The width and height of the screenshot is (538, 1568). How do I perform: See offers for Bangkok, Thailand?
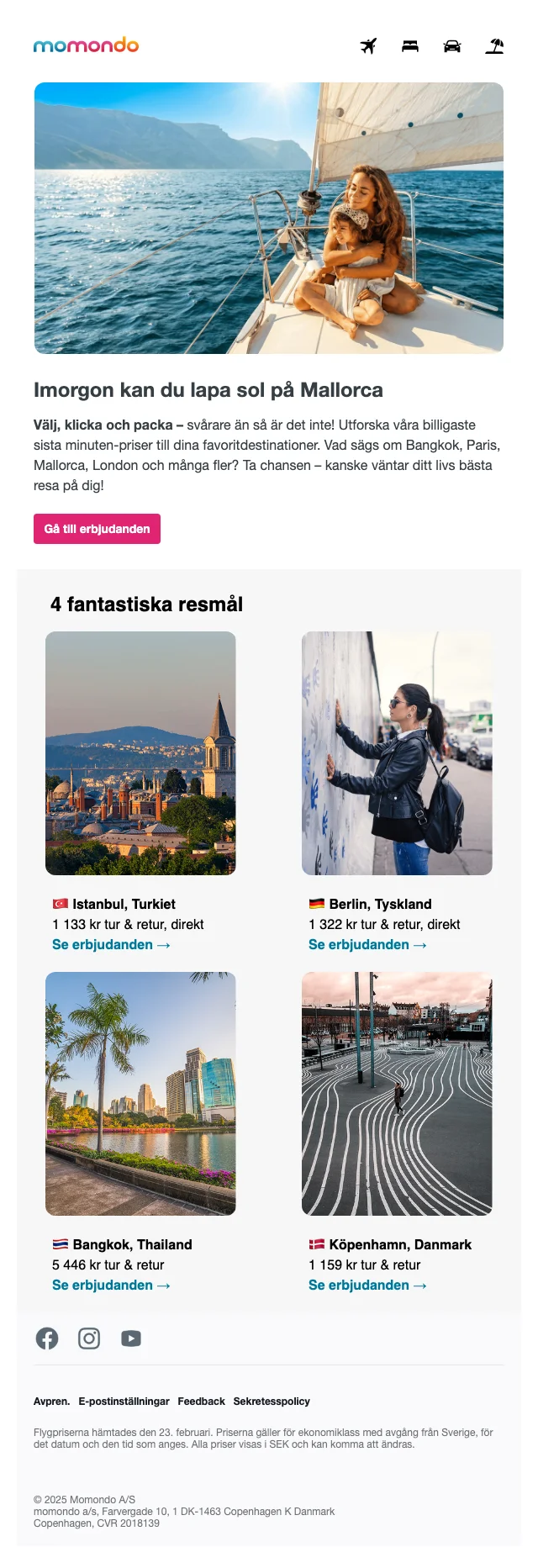coord(111,1286)
